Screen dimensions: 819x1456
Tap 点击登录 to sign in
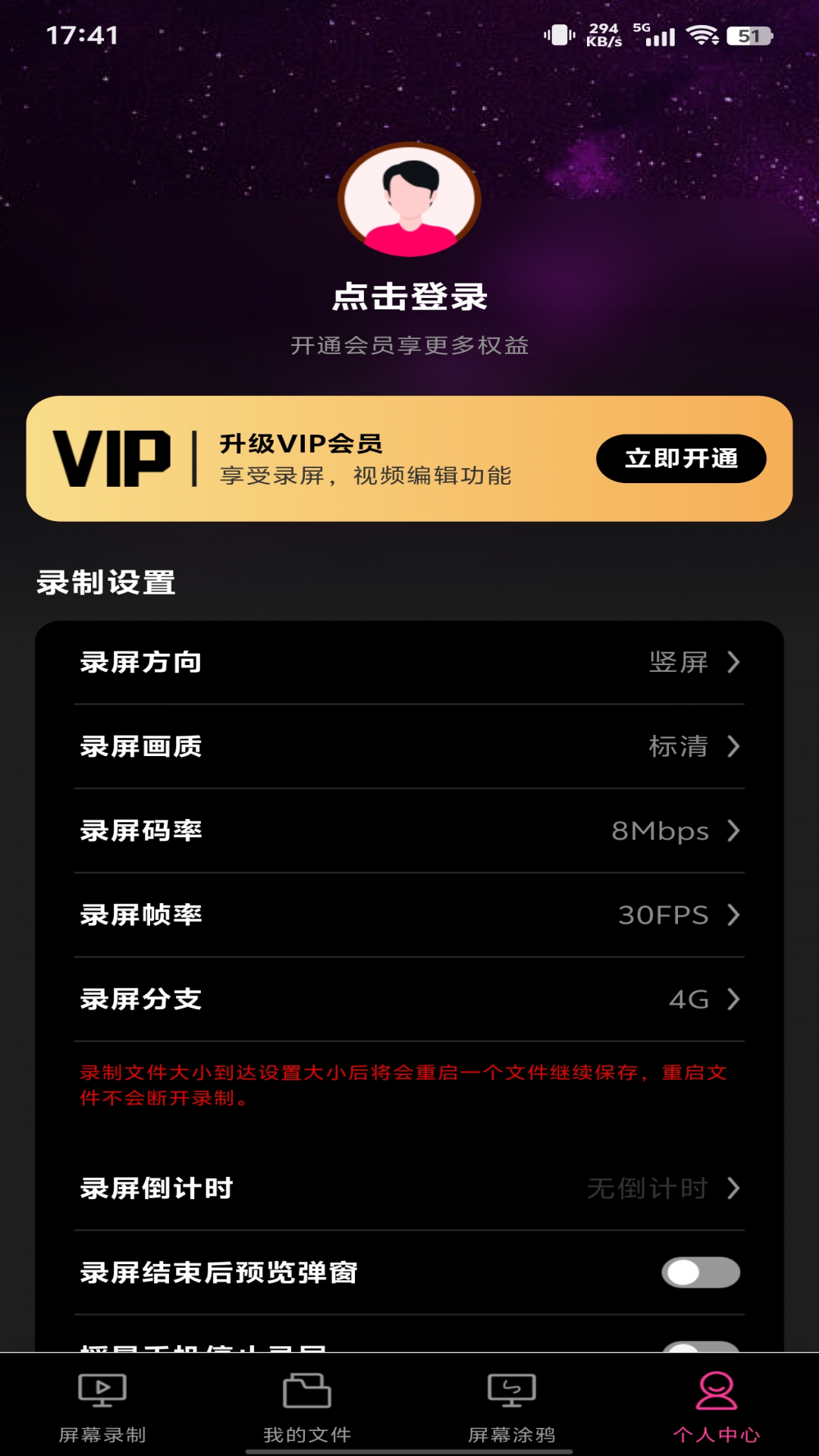tap(409, 298)
